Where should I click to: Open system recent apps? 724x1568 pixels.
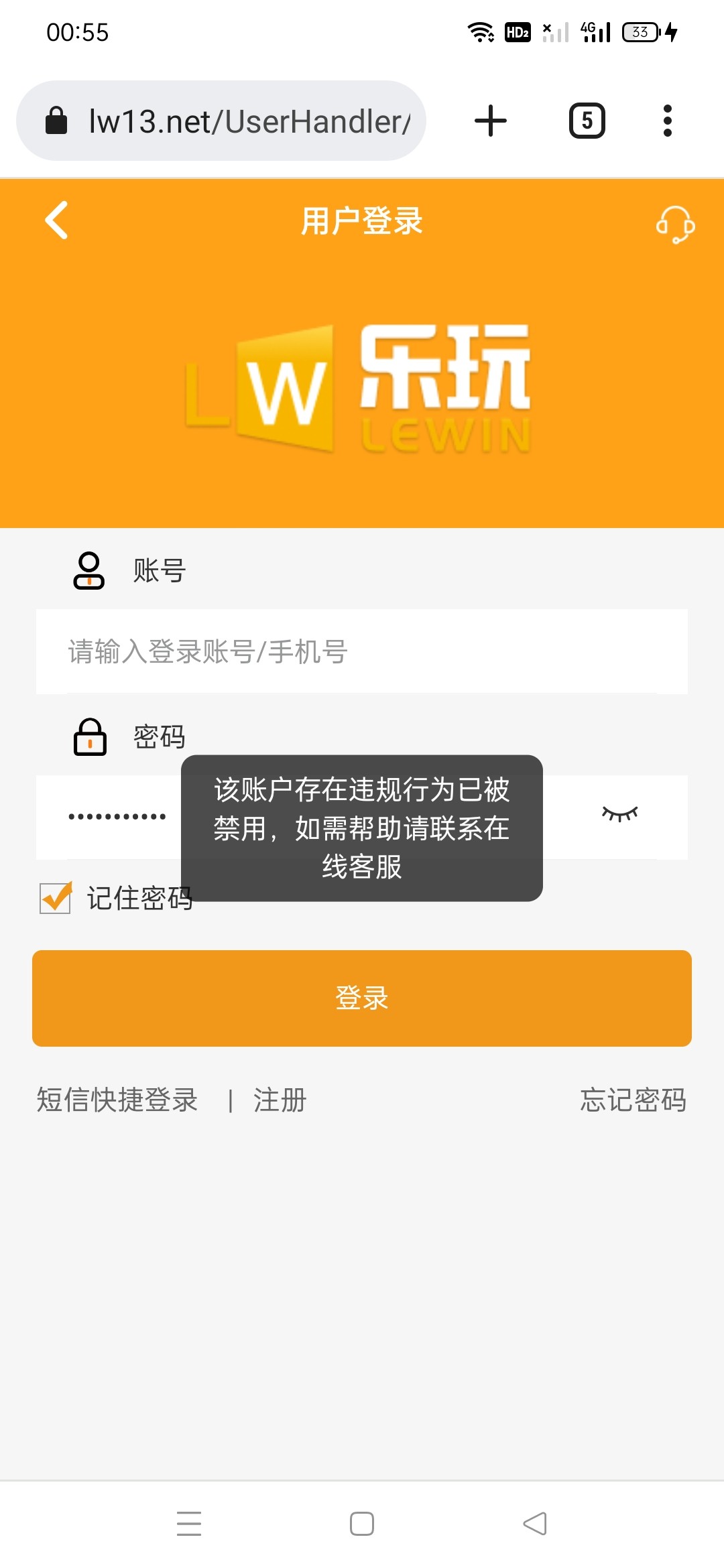[x=189, y=1523]
